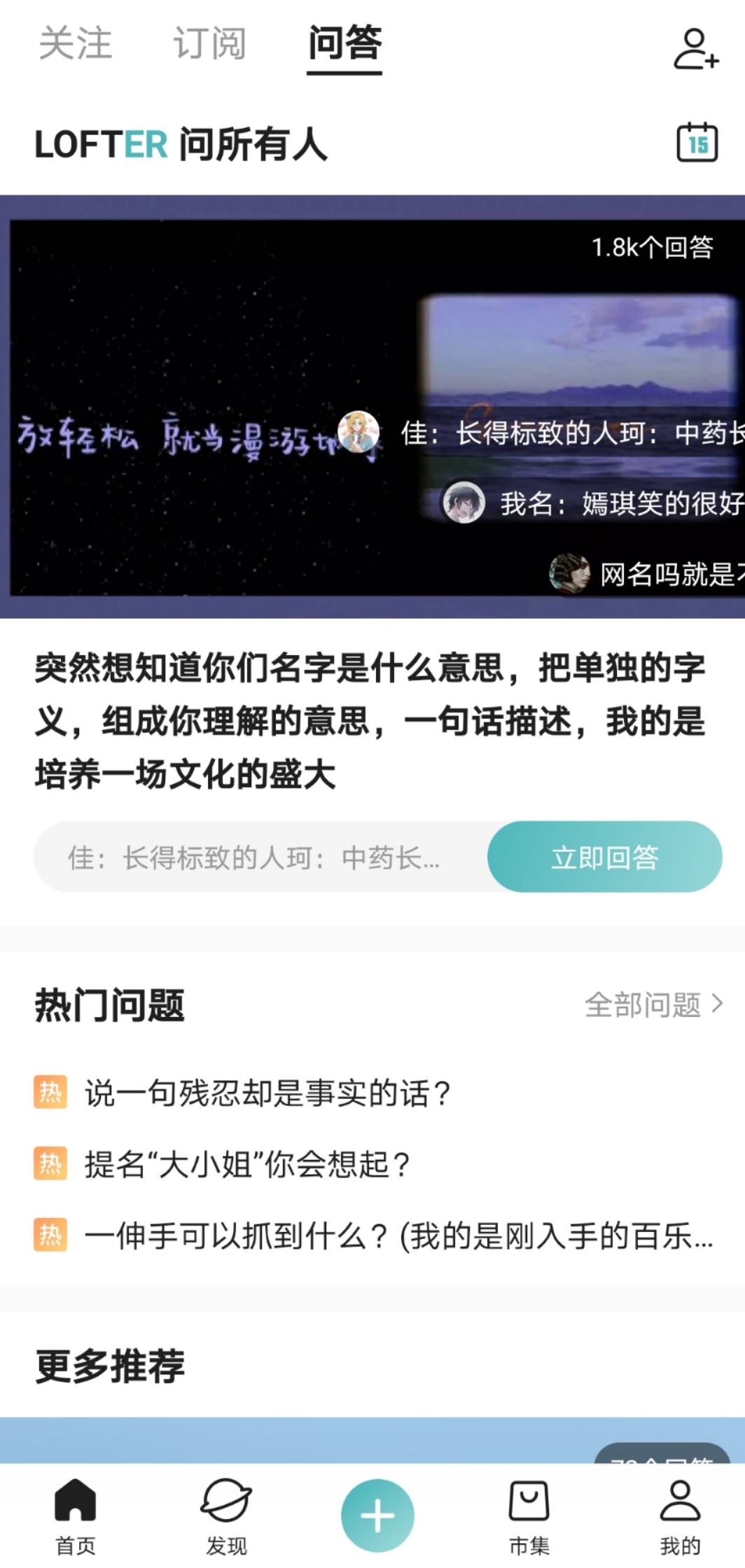Open the calendar icon

pos(697,143)
